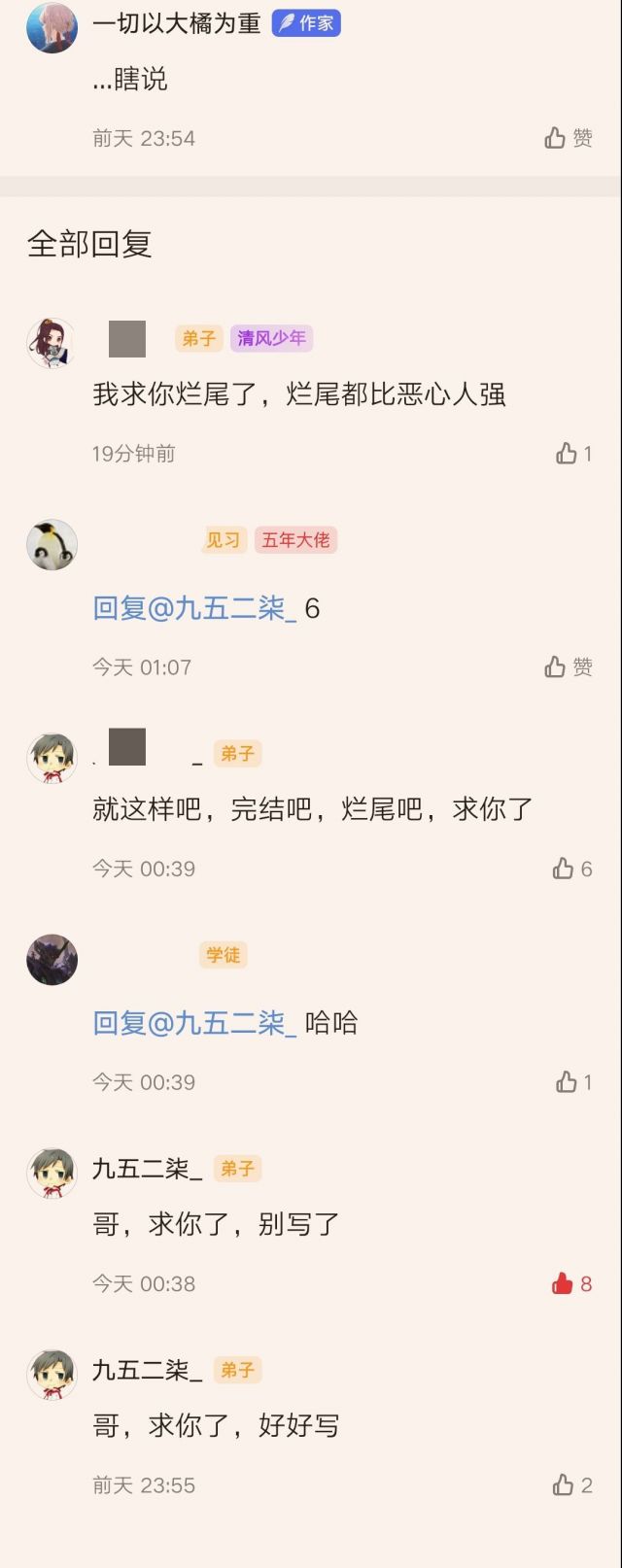The width and height of the screenshot is (622, 1568).
Task: Open the dark avatar of the 学徒 user
Action: coord(52,960)
